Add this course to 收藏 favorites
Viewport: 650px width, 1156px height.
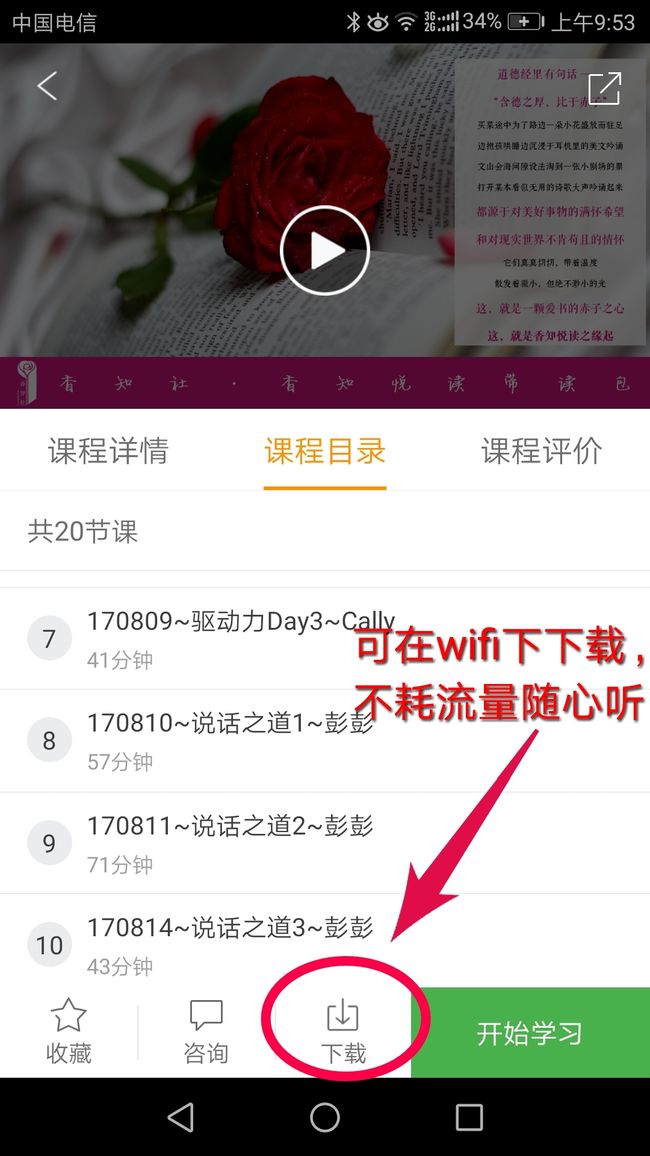tap(69, 1032)
